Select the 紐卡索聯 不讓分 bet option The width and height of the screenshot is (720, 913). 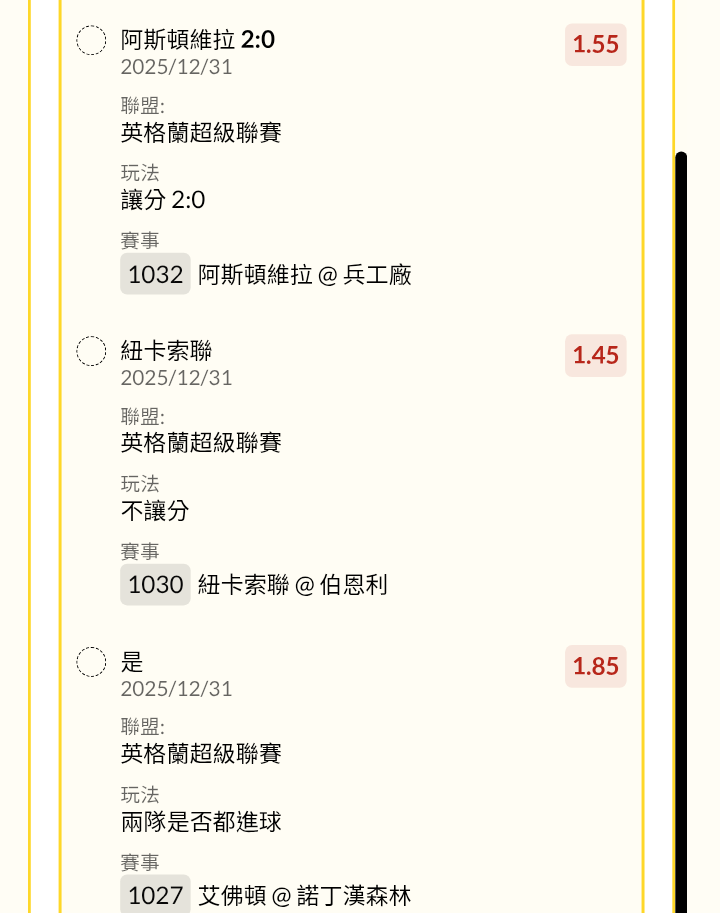click(x=91, y=352)
